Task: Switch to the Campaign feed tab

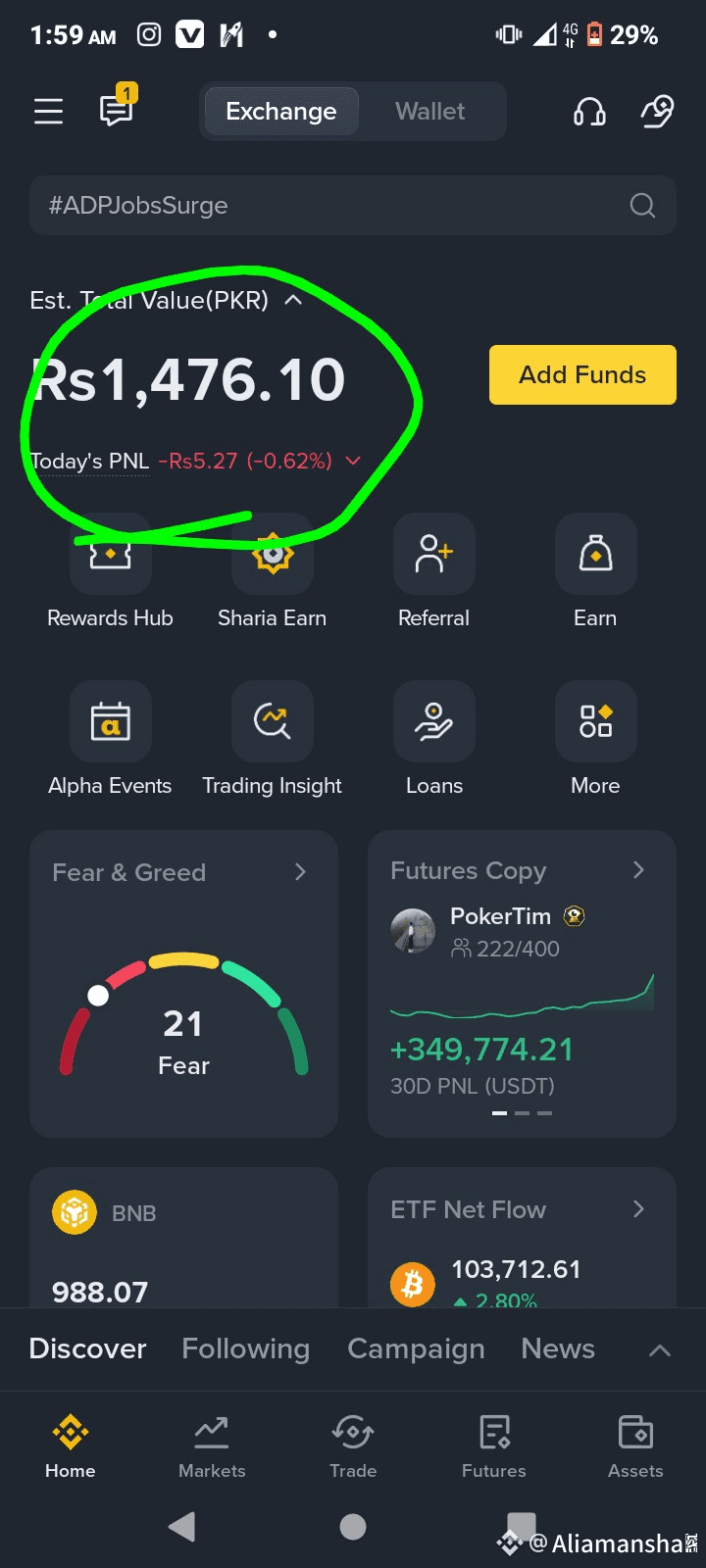Action: tap(416, 1348)
